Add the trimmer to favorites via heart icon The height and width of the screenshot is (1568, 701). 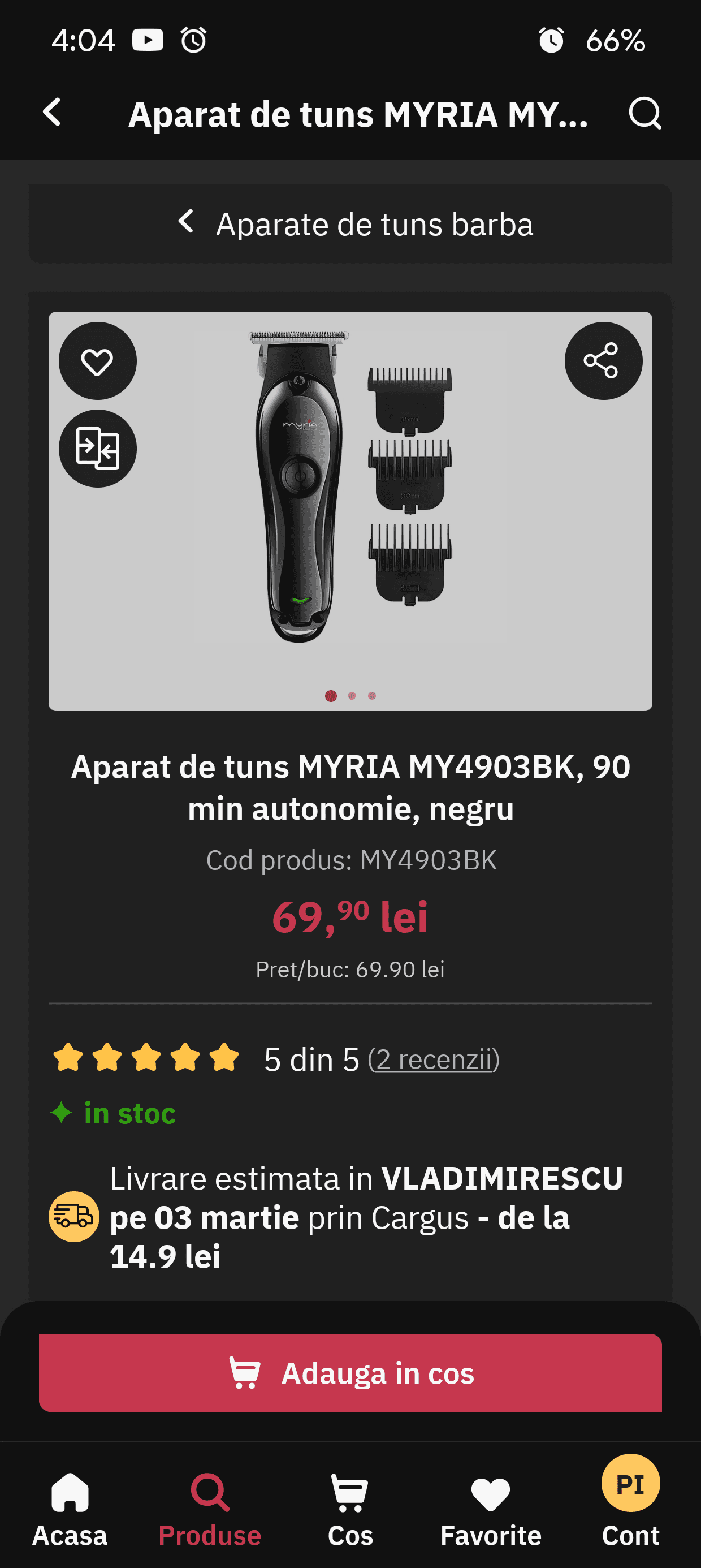97,361
